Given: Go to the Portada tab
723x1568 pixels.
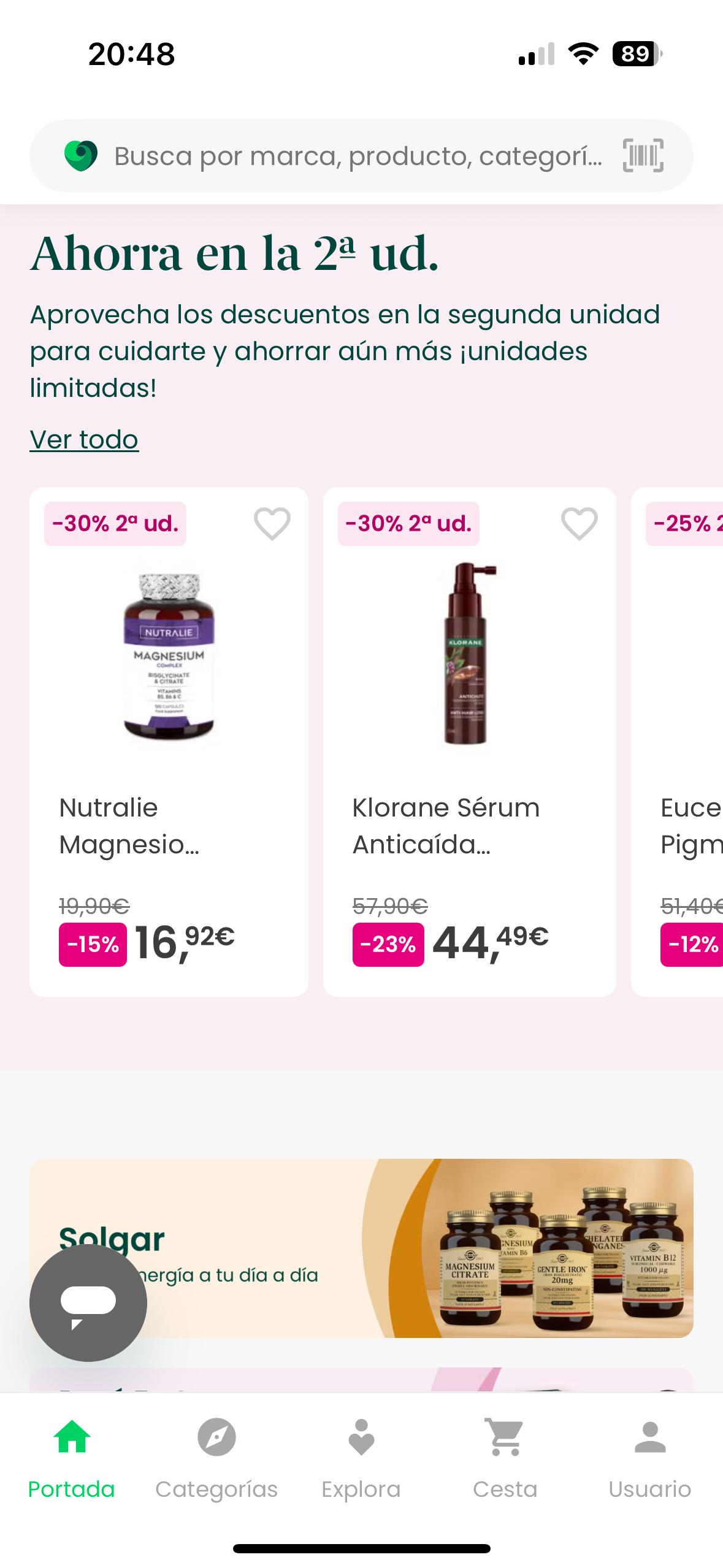Looking at the screenshot, I should tap(72, 1459).
